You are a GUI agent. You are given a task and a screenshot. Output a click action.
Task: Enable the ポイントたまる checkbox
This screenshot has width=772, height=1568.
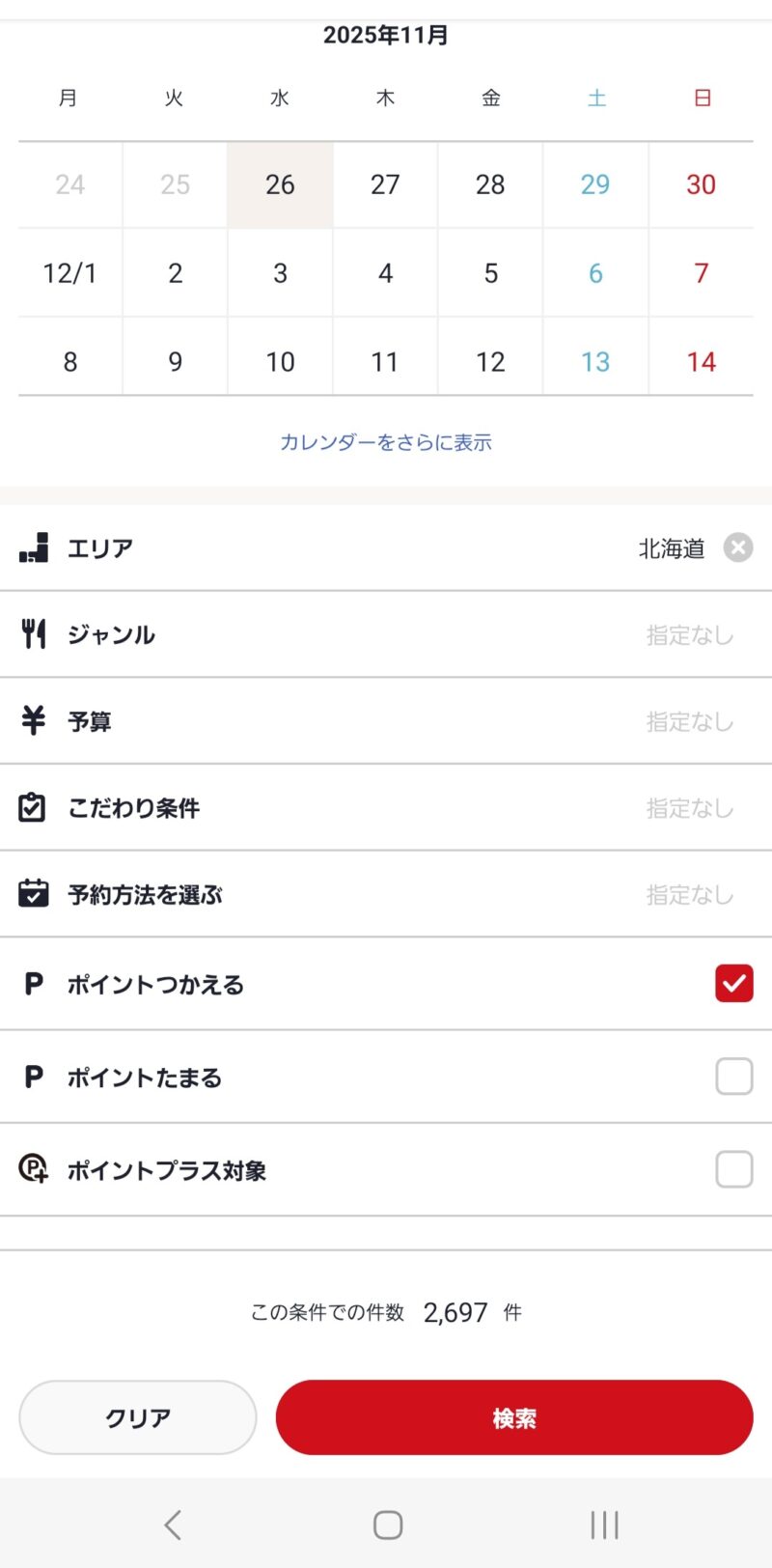click(733, 1077)
